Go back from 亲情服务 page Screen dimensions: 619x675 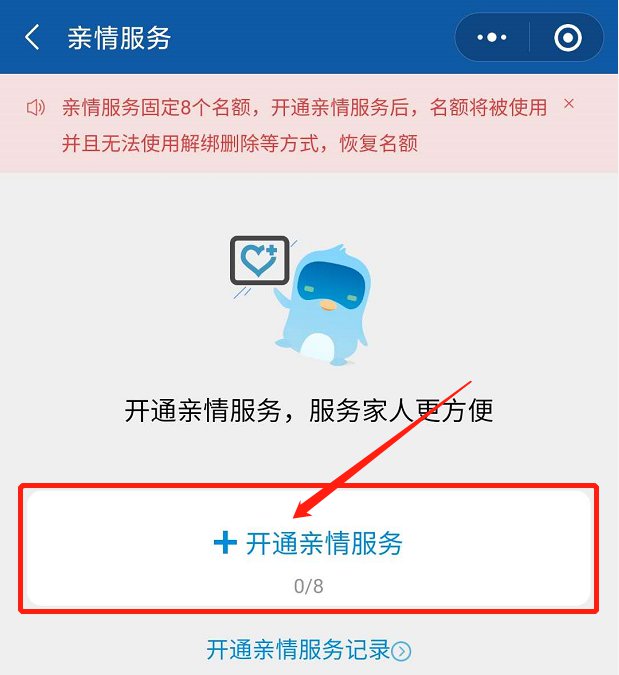click(x=32, y=38)
